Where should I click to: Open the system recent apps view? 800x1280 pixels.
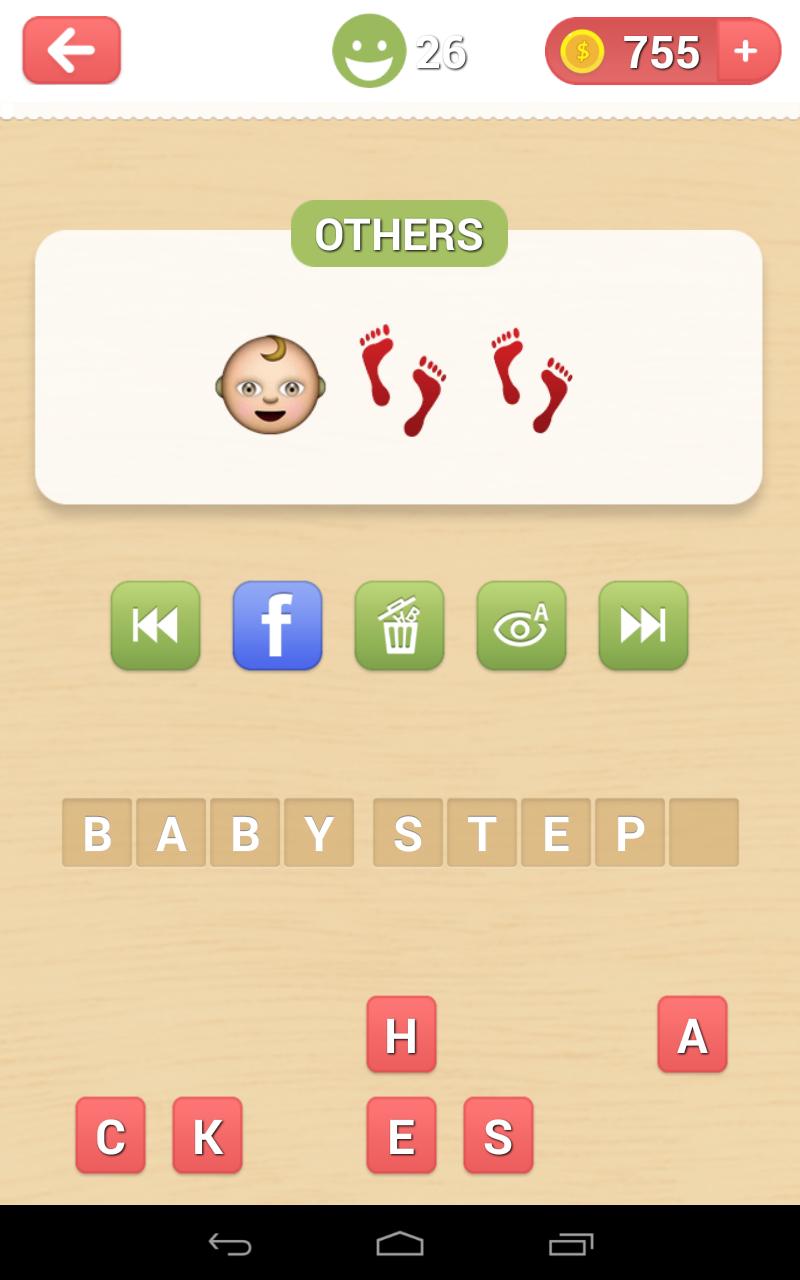pyautogui.click(x=571, y=1243)
